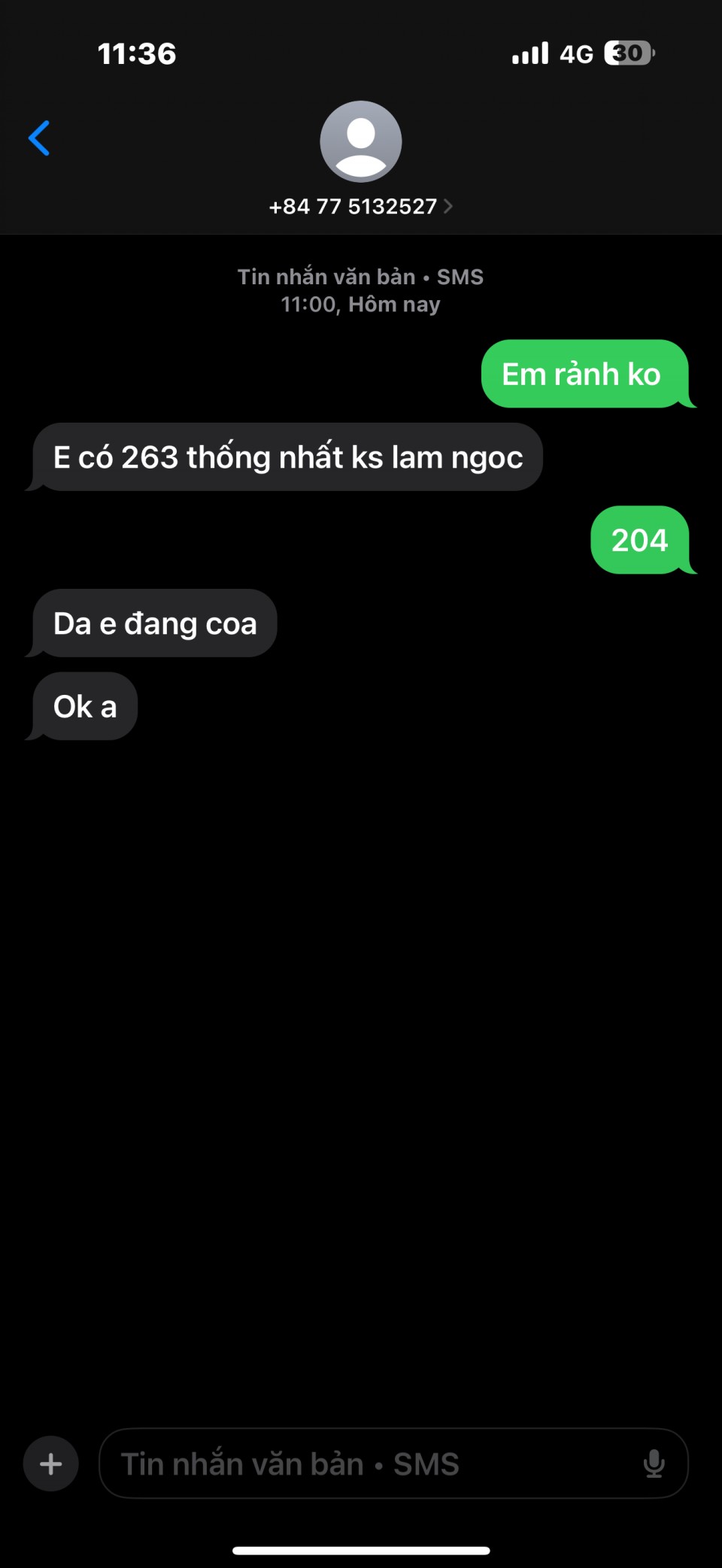Go back to the messages list
This screenshot has width=722, height=1568.
click(x=39, y=138)
